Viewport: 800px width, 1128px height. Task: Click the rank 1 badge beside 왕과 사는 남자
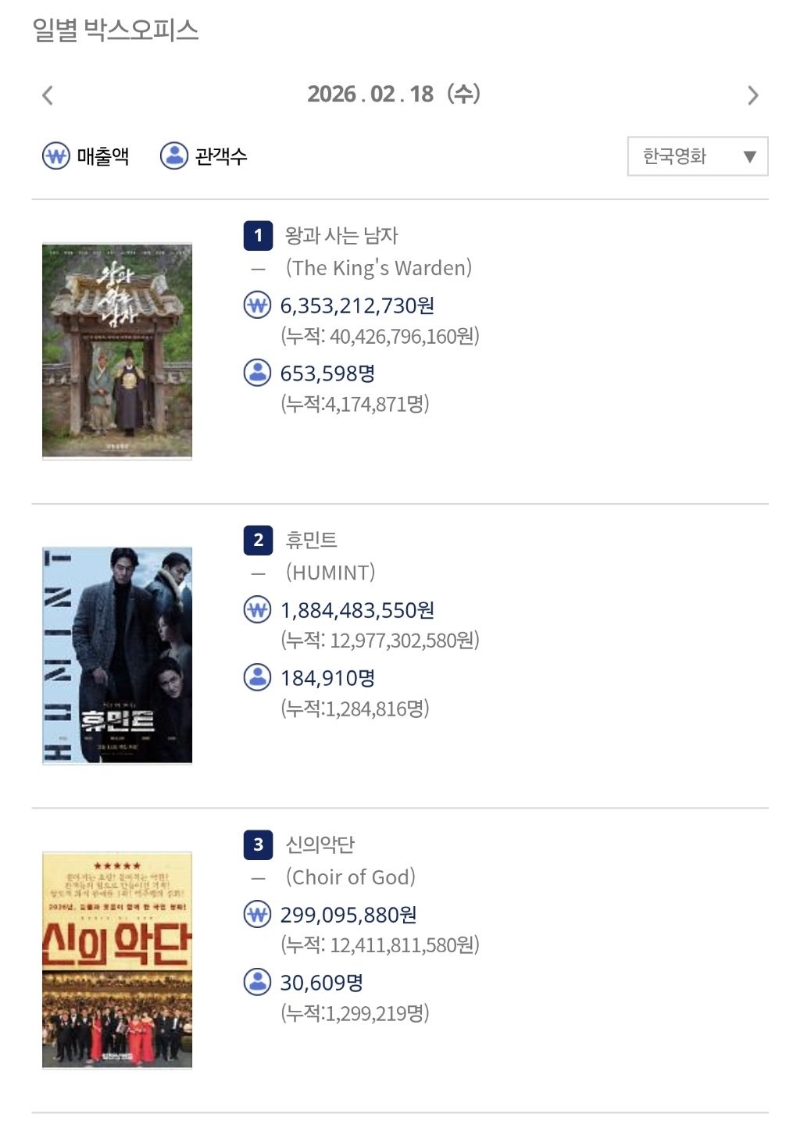click(256, 236)
